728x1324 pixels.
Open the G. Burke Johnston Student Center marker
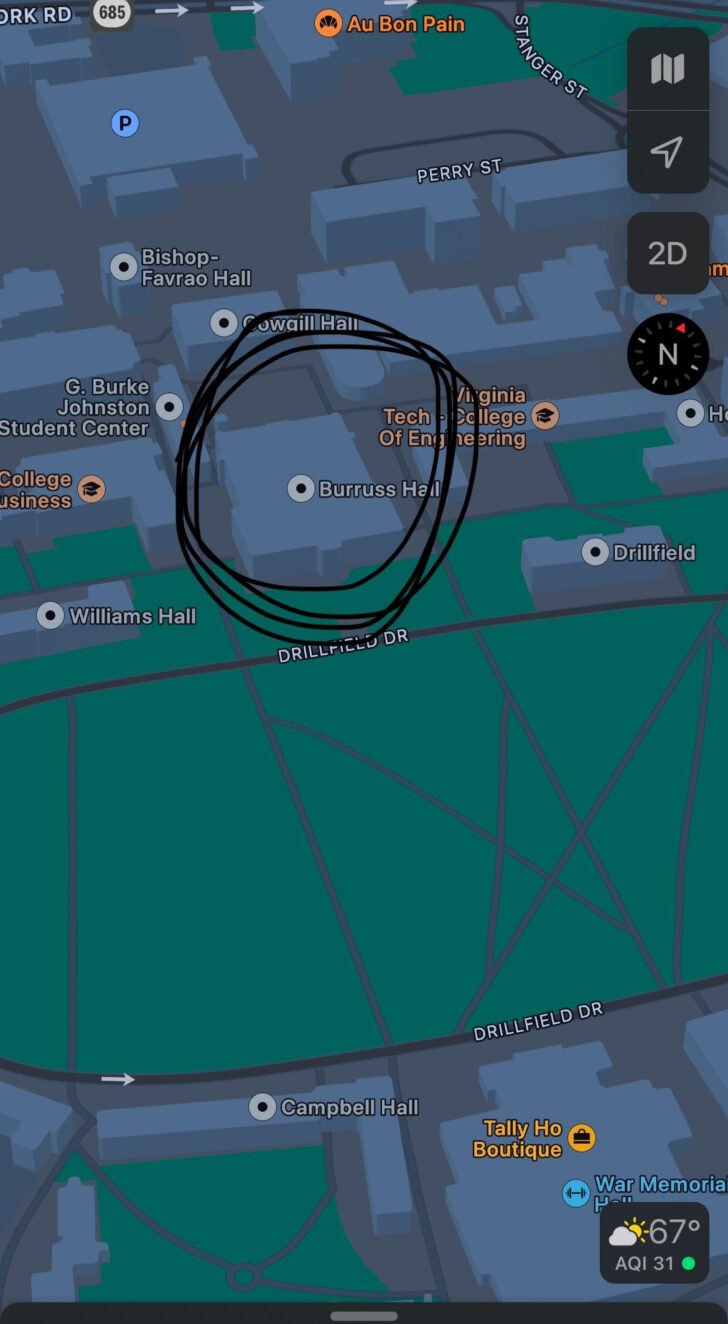point(170,407)
